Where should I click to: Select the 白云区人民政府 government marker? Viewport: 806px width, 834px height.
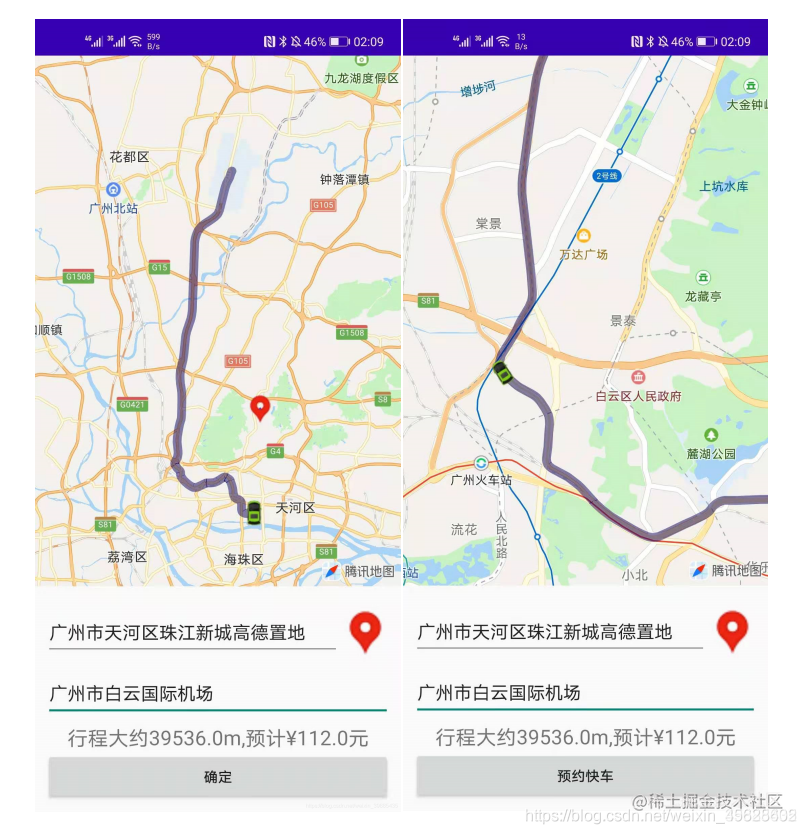click(638, 375)
